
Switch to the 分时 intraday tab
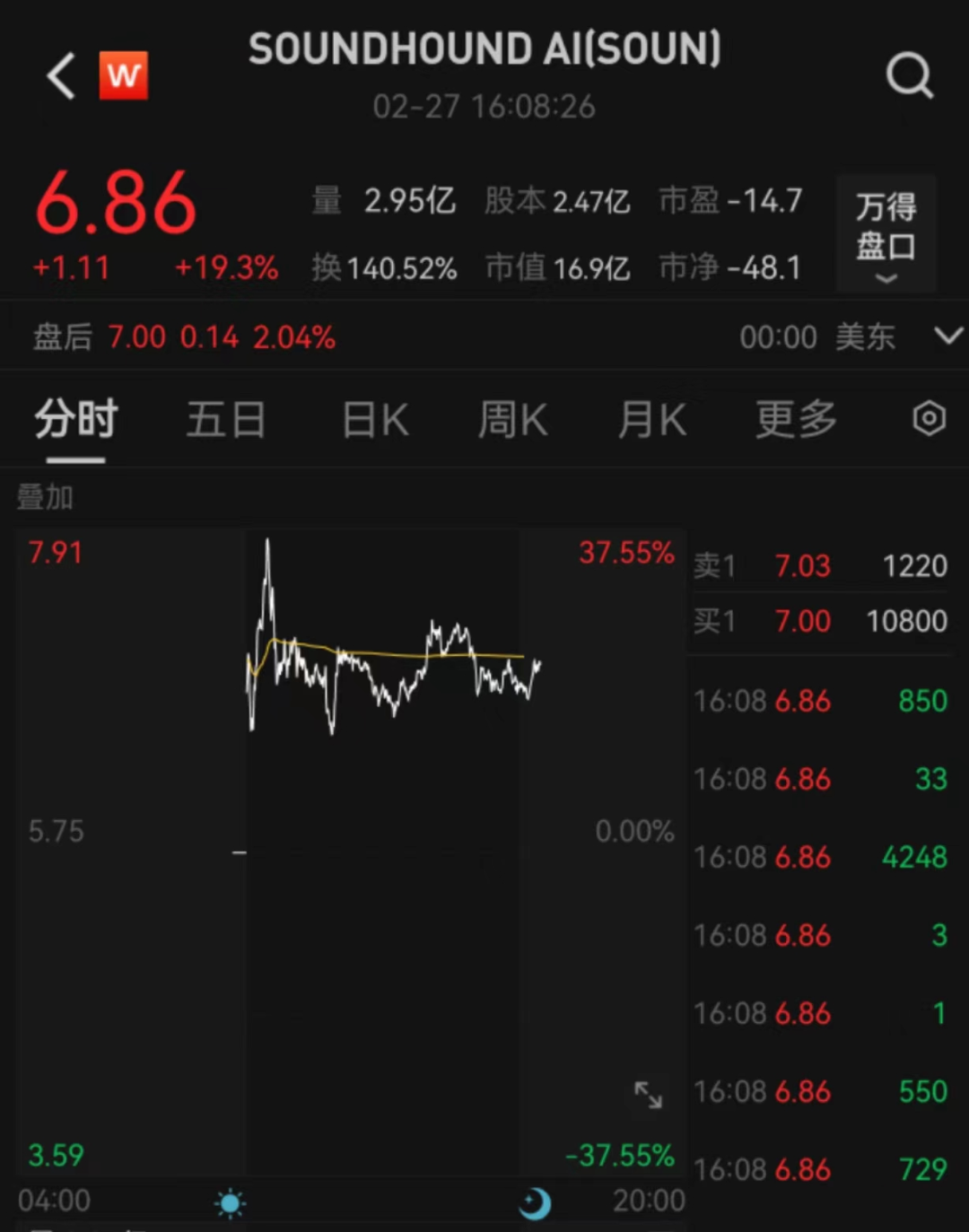(75, 419)
